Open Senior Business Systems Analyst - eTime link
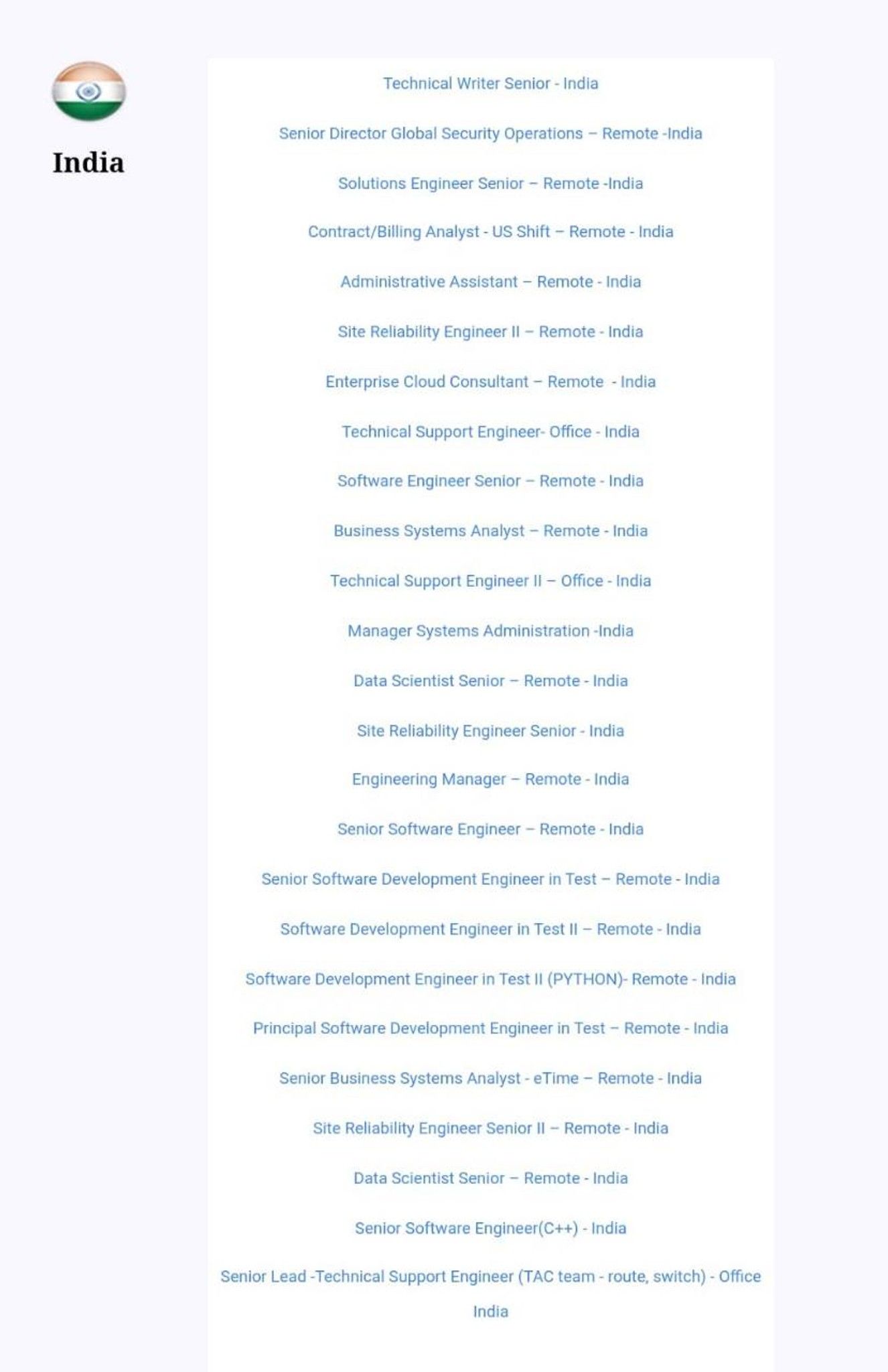 coord(490,1079)
